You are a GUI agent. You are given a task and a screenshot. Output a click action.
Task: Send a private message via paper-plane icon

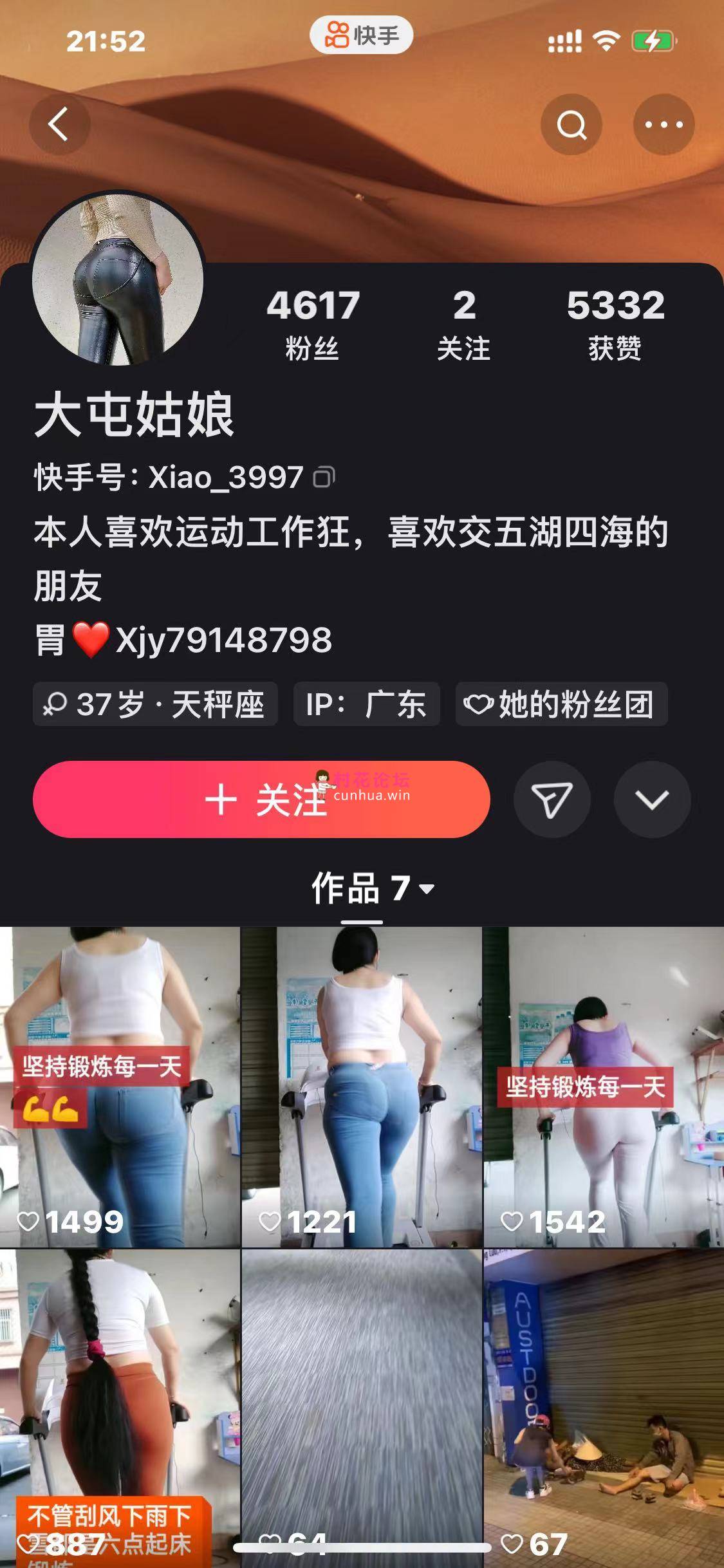tap(552, 799)
